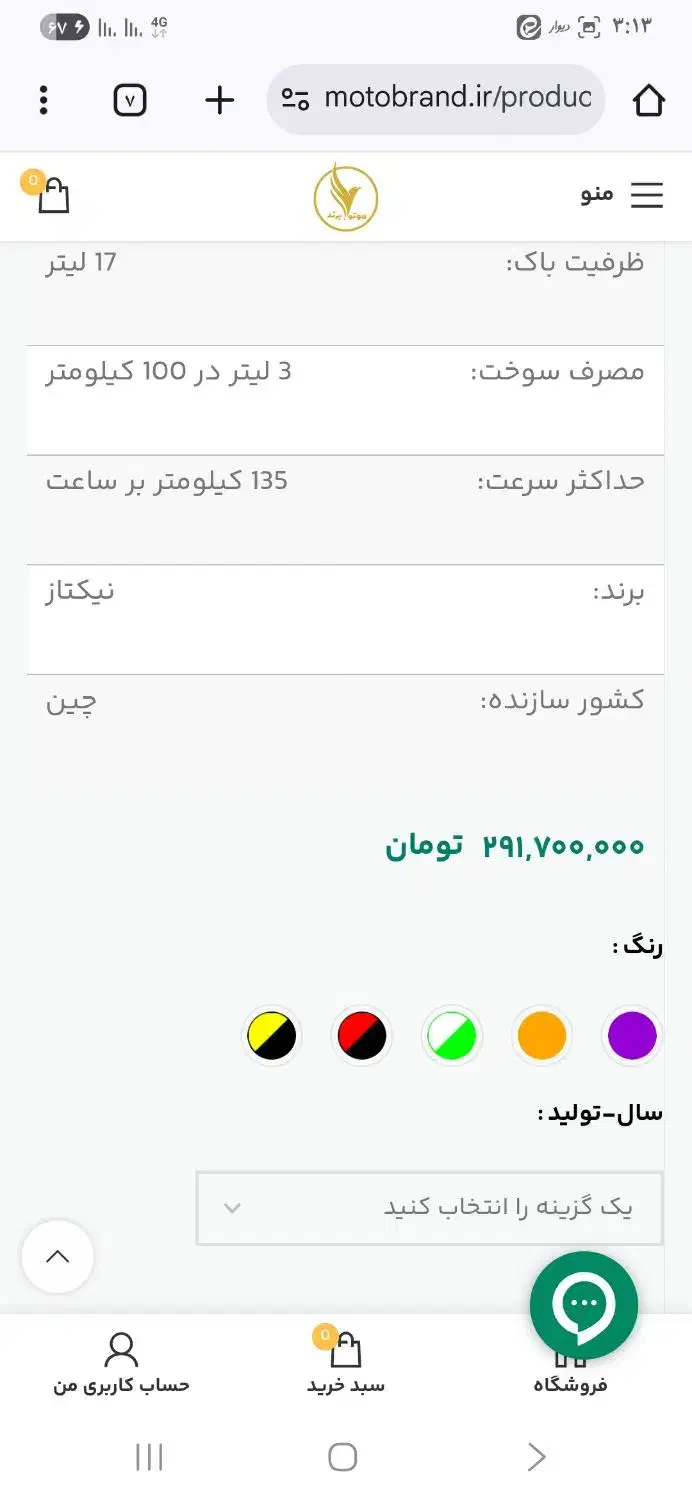Tap the scroll-to-top arrow button

pos(58,1256)
